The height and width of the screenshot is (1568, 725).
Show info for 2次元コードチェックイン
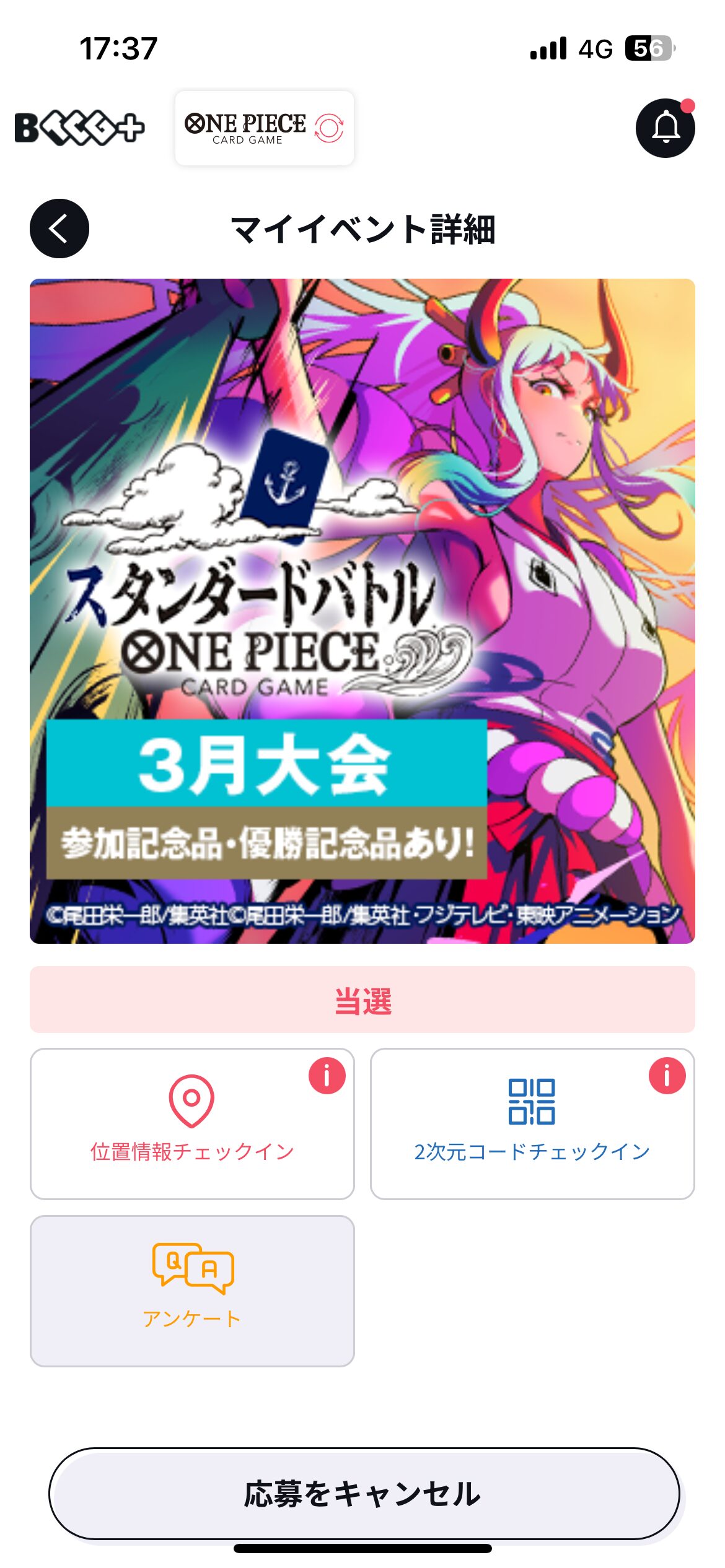point(667,1076)
